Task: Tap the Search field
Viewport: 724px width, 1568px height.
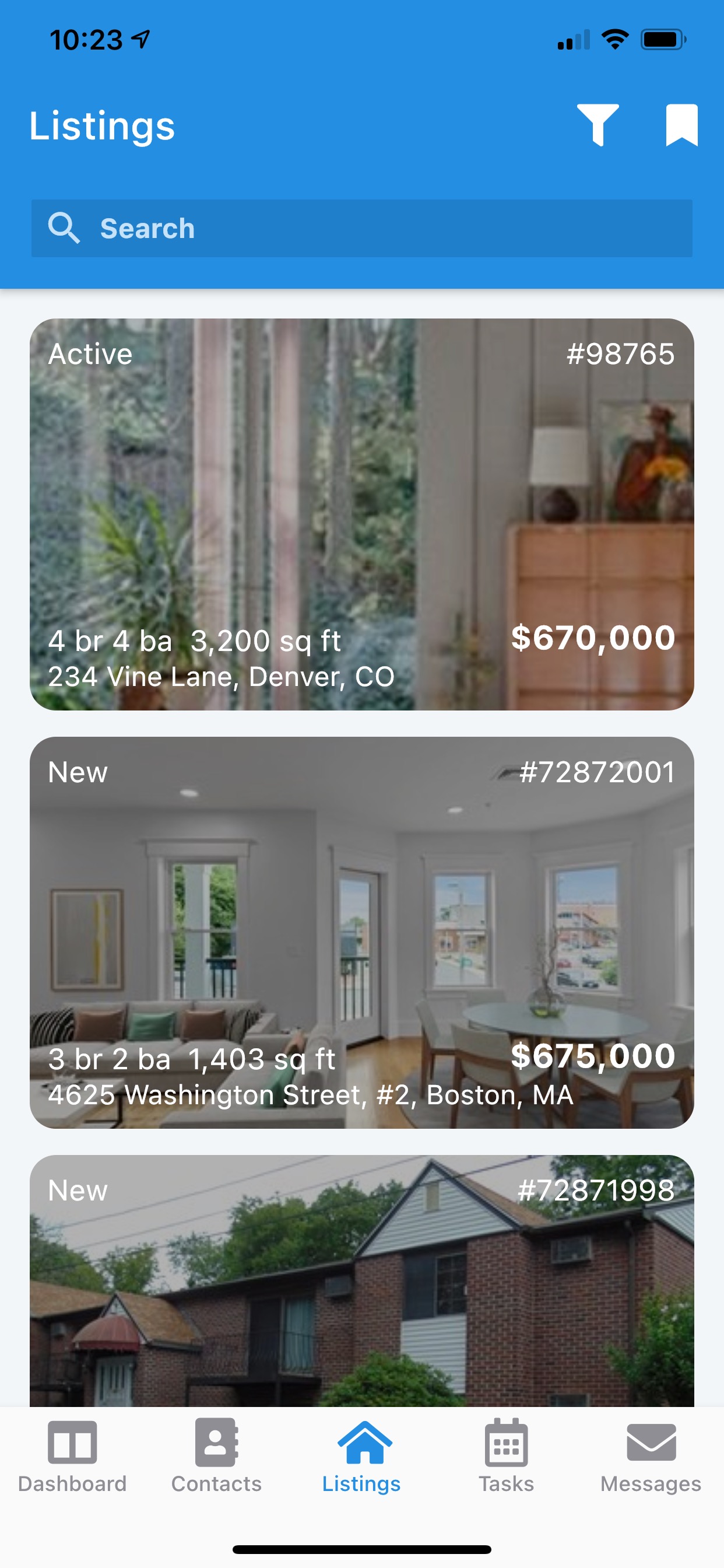Action: click(x=362, y=228)
